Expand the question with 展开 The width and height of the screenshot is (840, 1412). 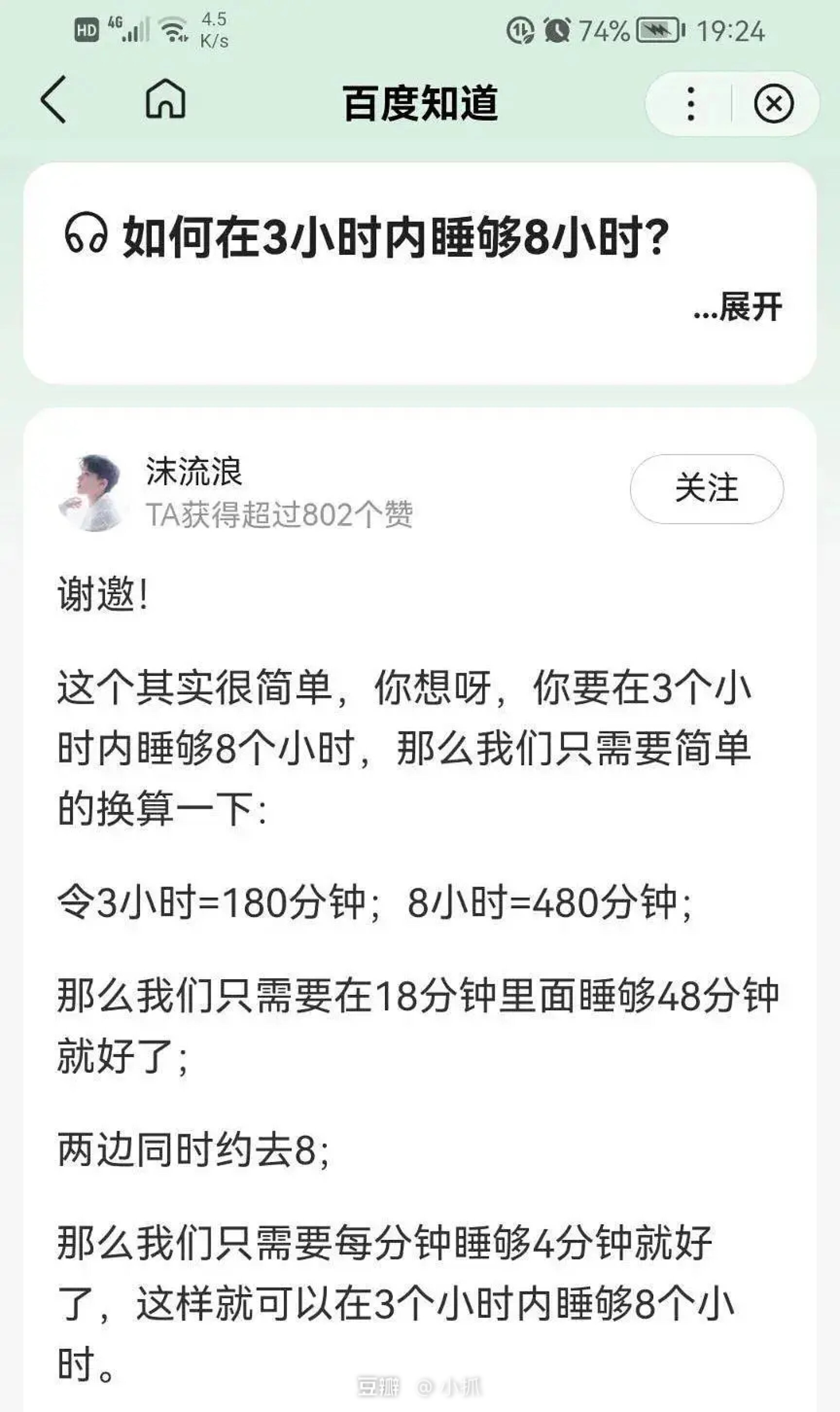738,307
